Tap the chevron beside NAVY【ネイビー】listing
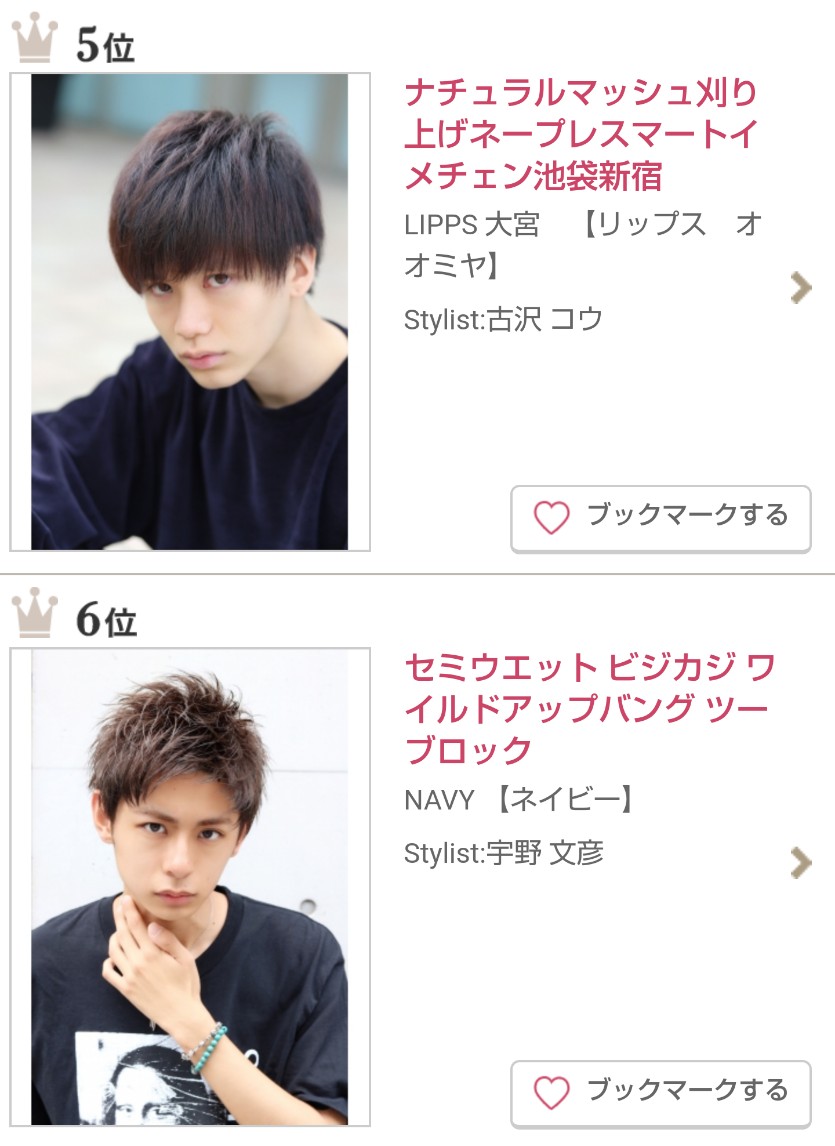The image size is (835, 1146). point(800,862)
